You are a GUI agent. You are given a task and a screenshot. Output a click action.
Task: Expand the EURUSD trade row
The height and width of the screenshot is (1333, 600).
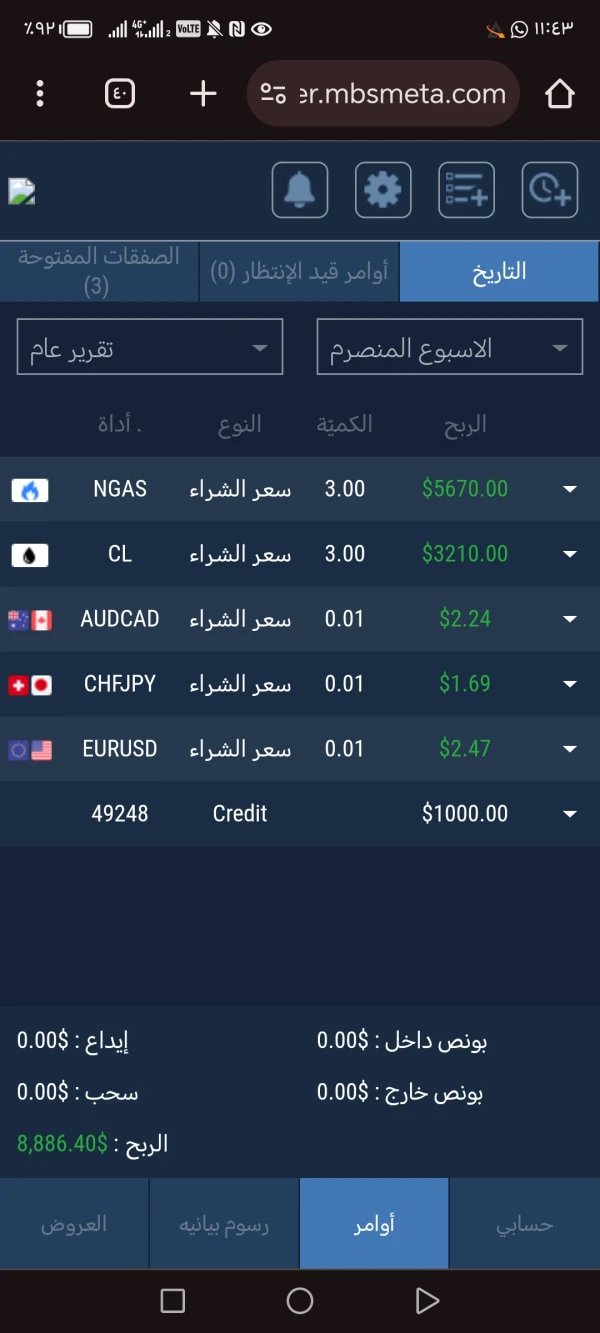570,749
